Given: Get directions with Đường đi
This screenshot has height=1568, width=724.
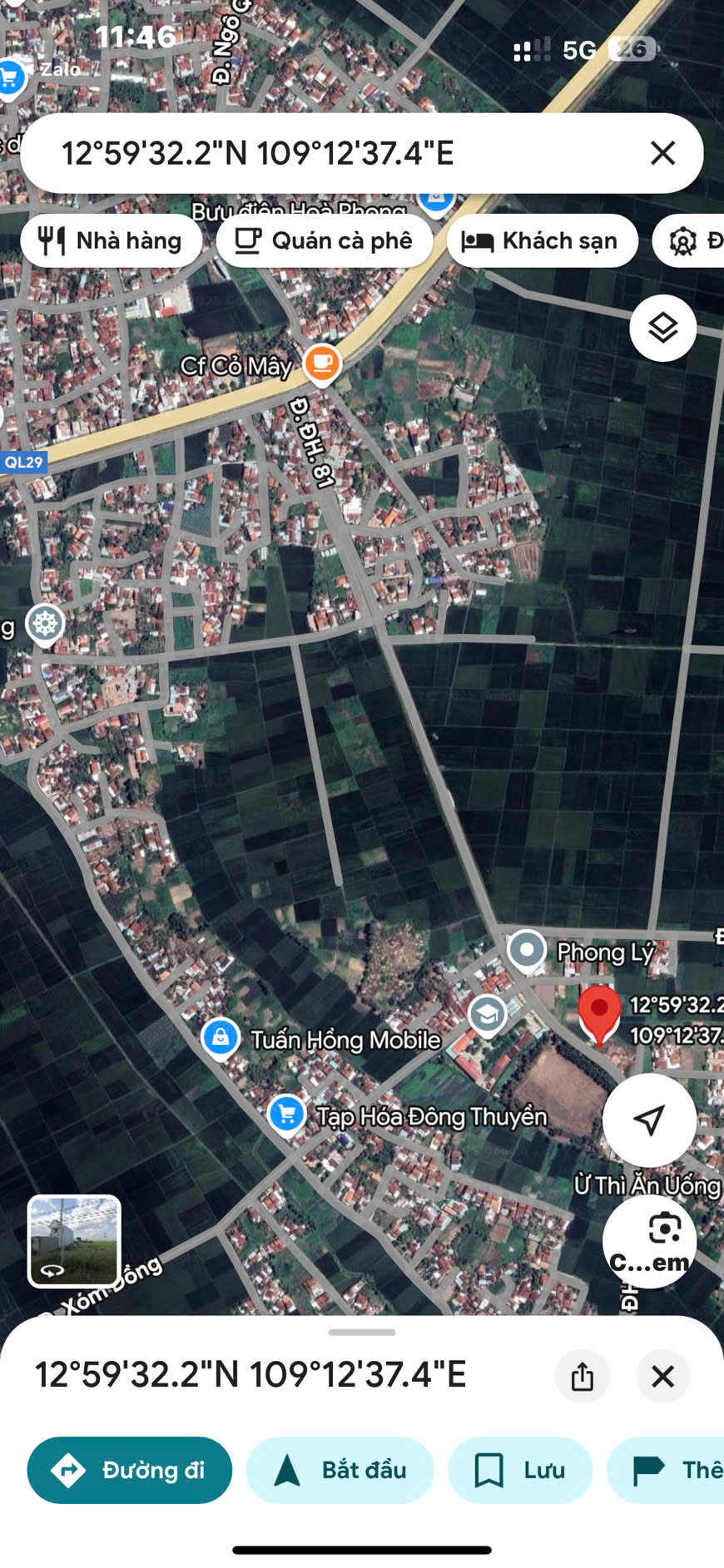Looking at the screenshot, I should coord(130,1470).
